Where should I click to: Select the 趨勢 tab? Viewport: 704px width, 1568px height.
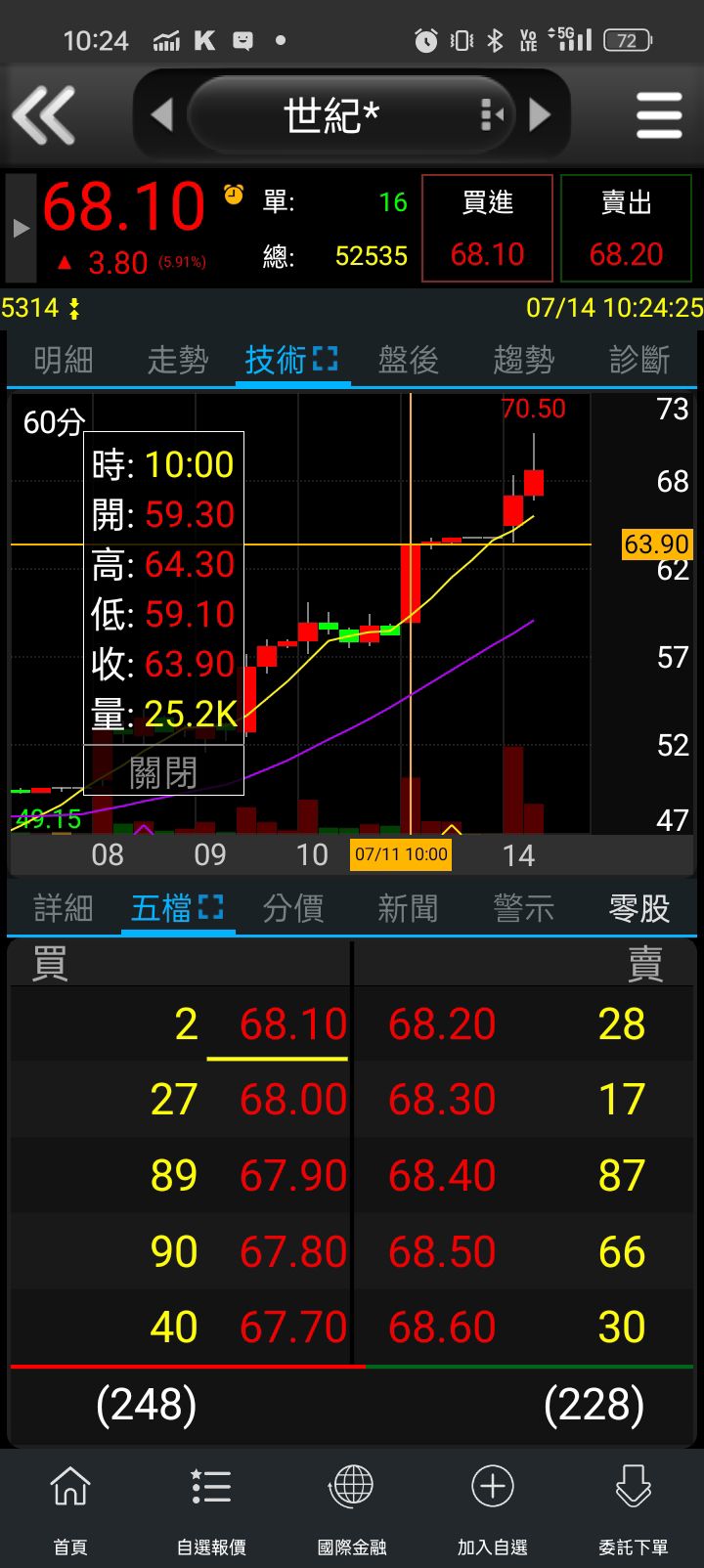pyautogui.click(x=524, y=361)
